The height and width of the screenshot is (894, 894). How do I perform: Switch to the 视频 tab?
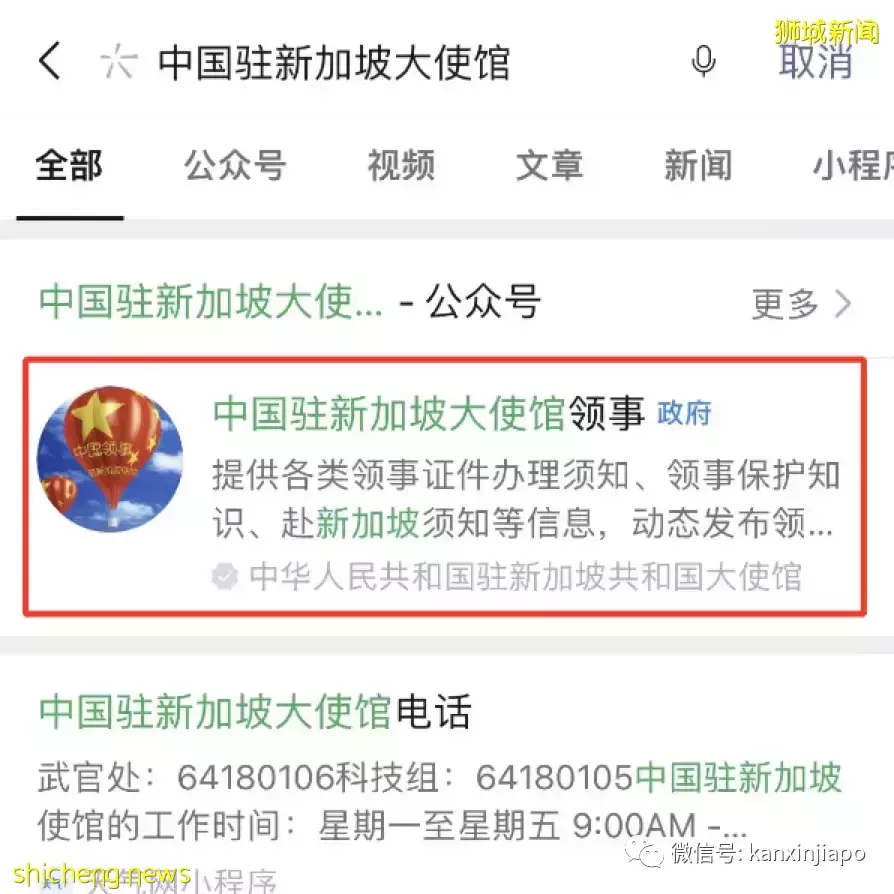(400, 166)
